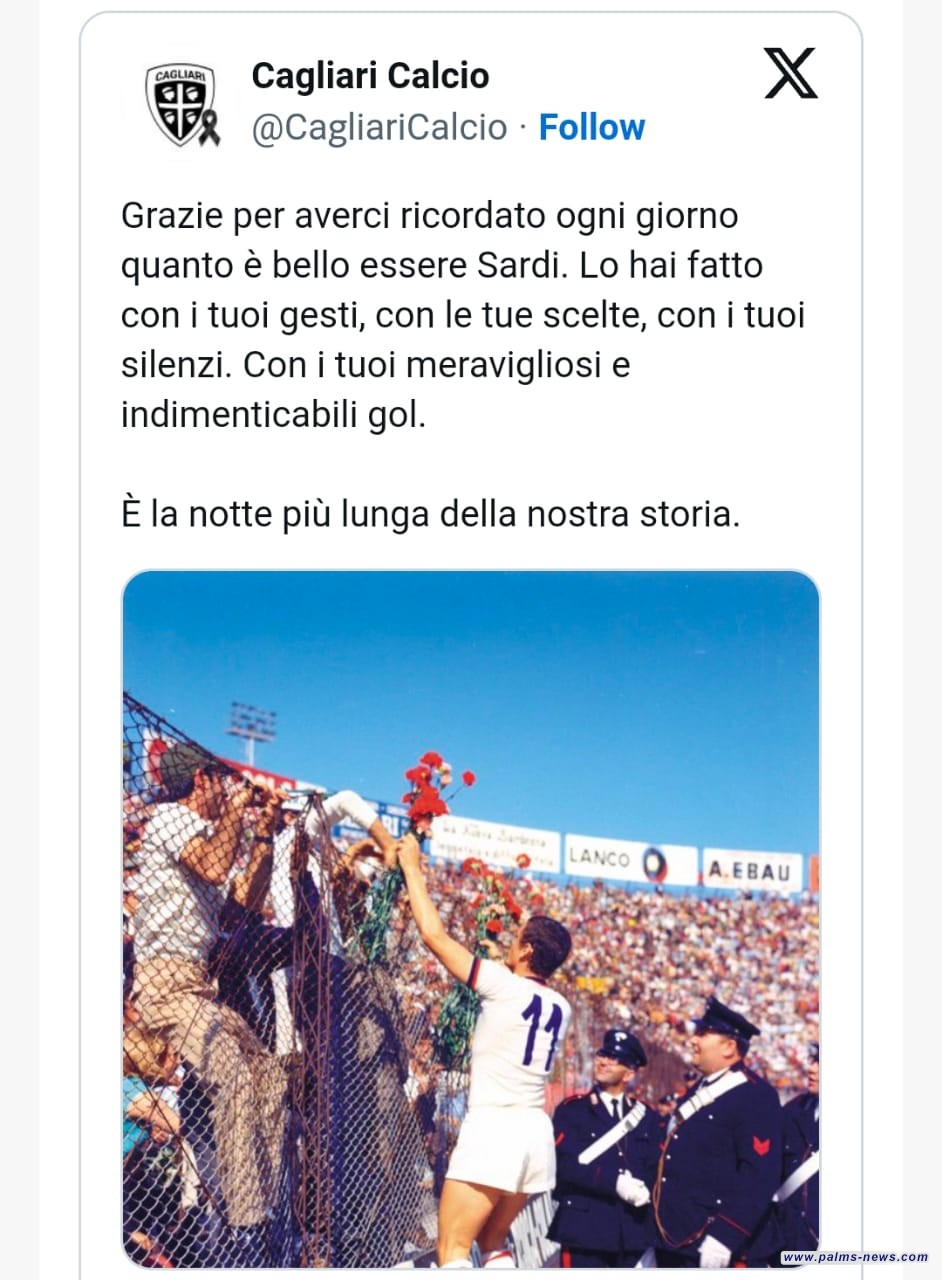The width and height of the screenshot is (942, 1280).
Task: Open the Cagliari Calcio account name
Action: point(370,76)
